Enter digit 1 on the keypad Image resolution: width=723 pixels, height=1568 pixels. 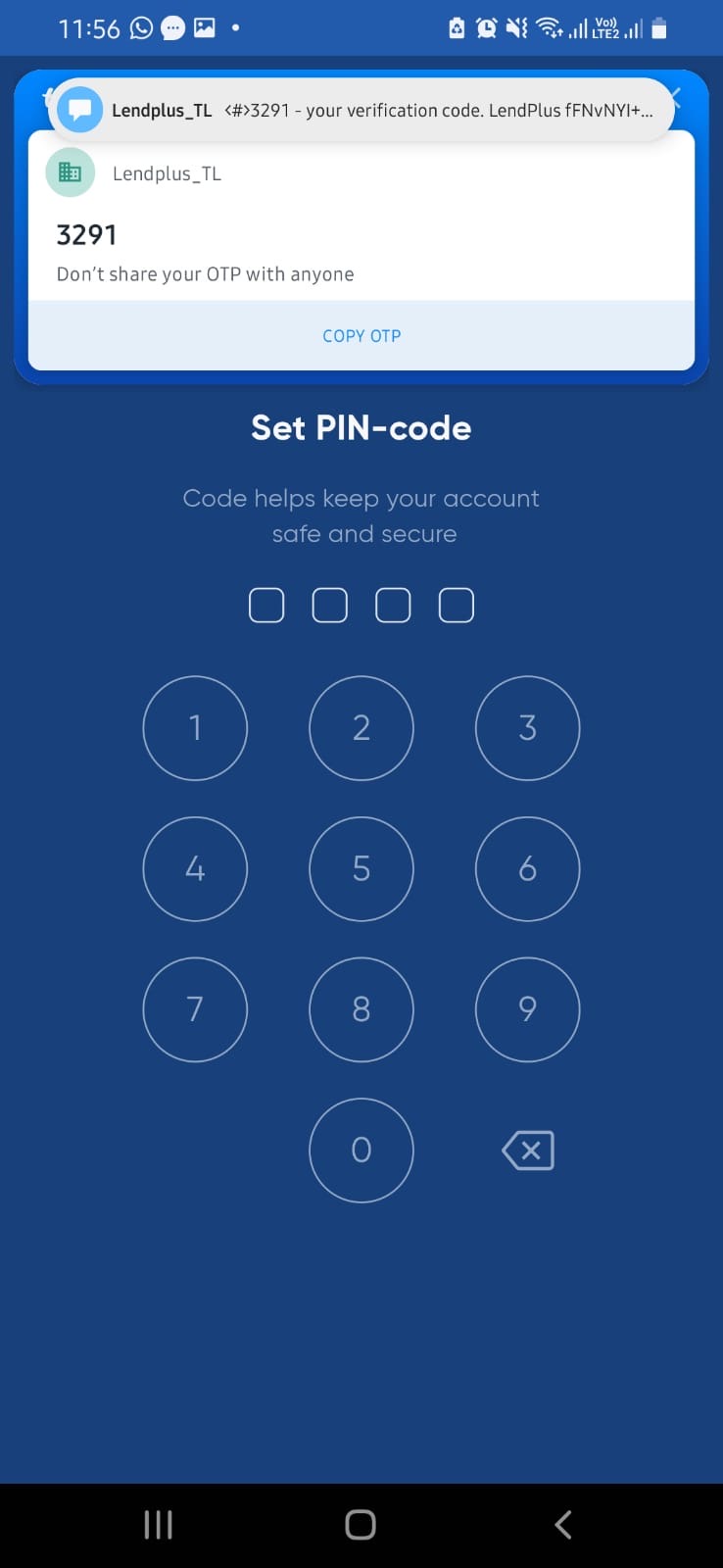tap(195, 727)
